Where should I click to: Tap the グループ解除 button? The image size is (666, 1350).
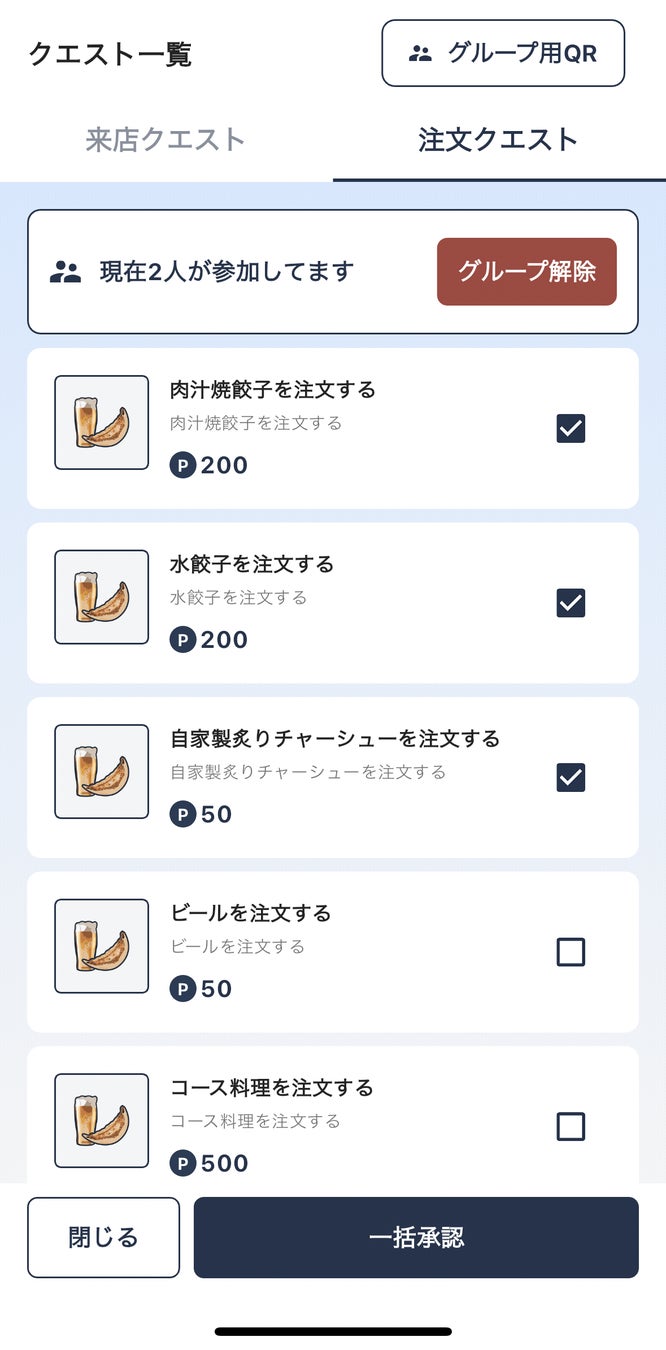click(x=526, y=271)
